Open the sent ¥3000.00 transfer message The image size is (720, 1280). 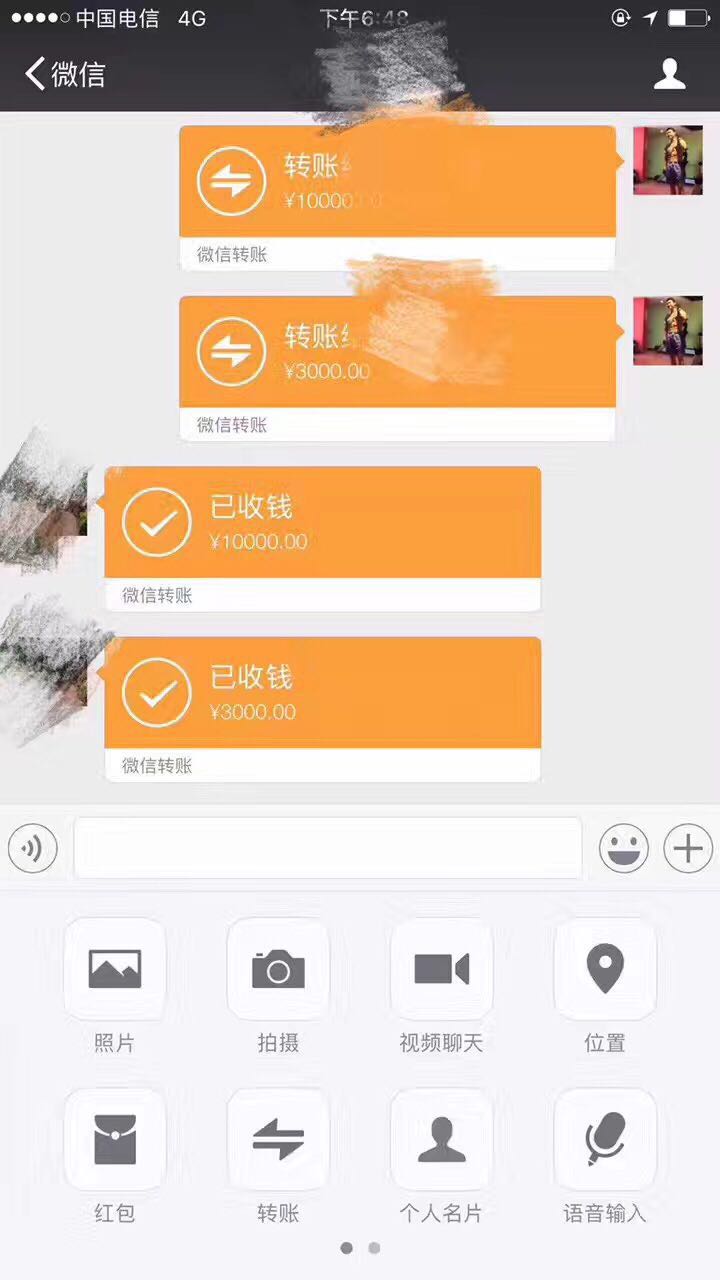(x=397, y=352)
